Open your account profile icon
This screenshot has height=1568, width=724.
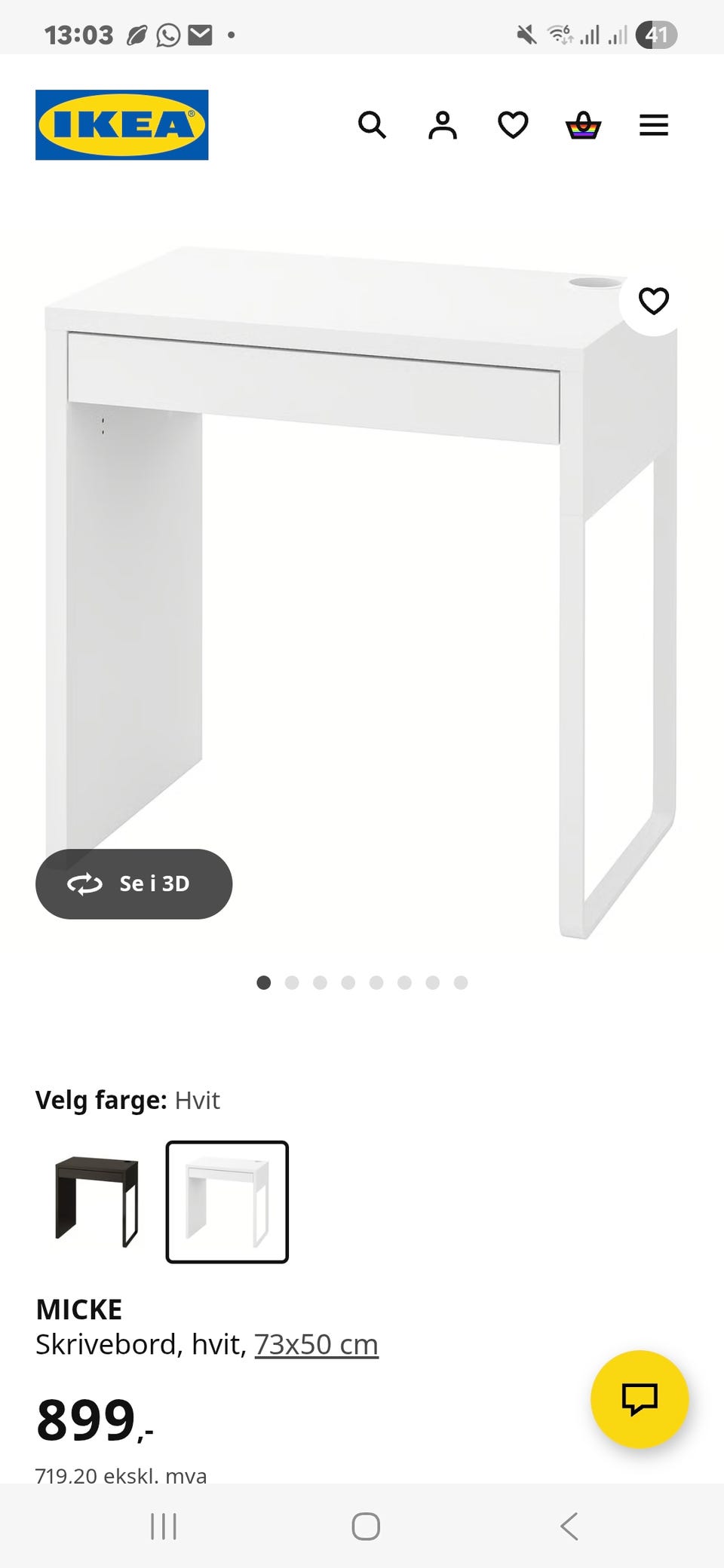(x=443, y=125)
